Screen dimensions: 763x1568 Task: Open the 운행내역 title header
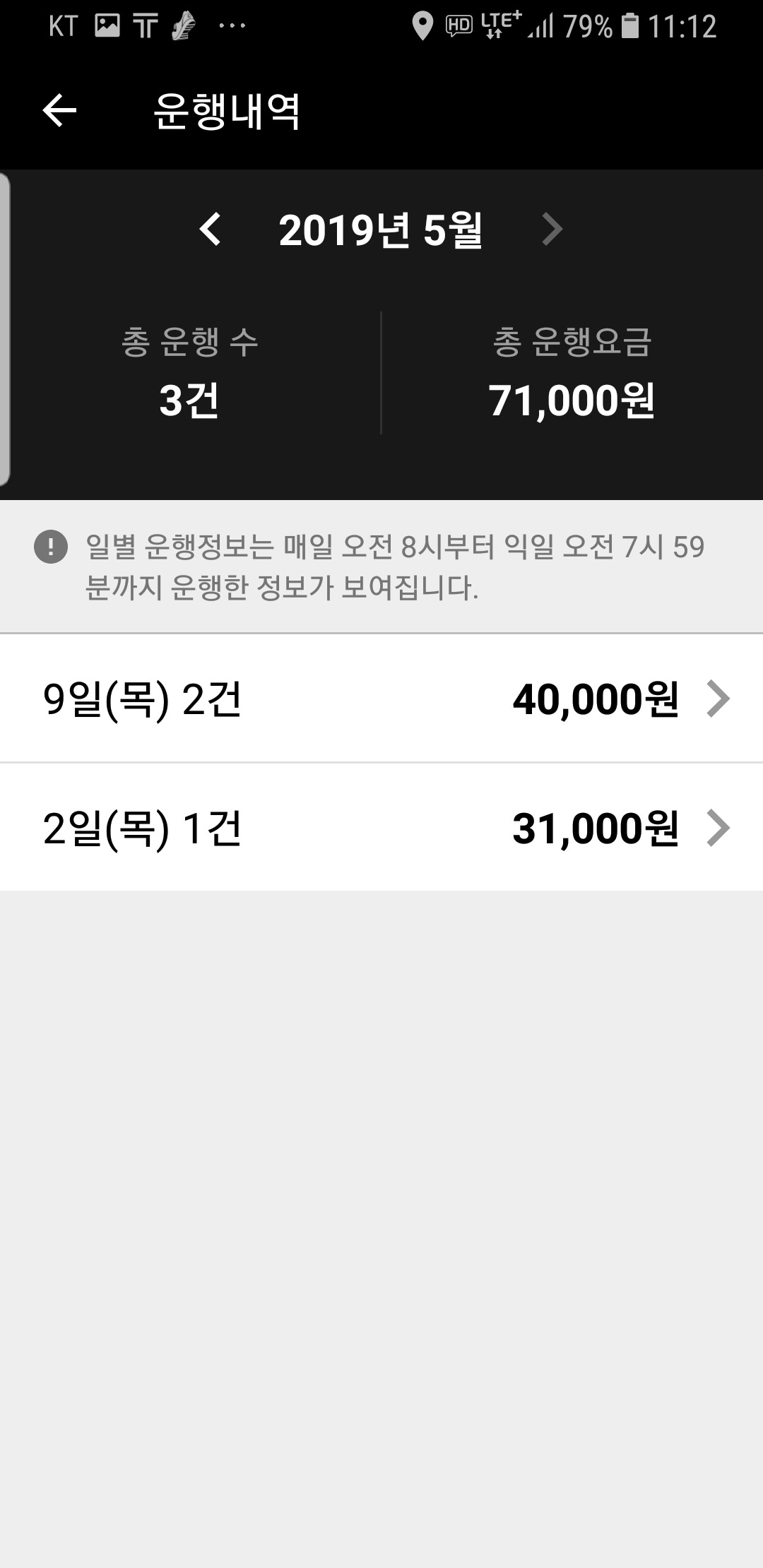click(227, 112)
